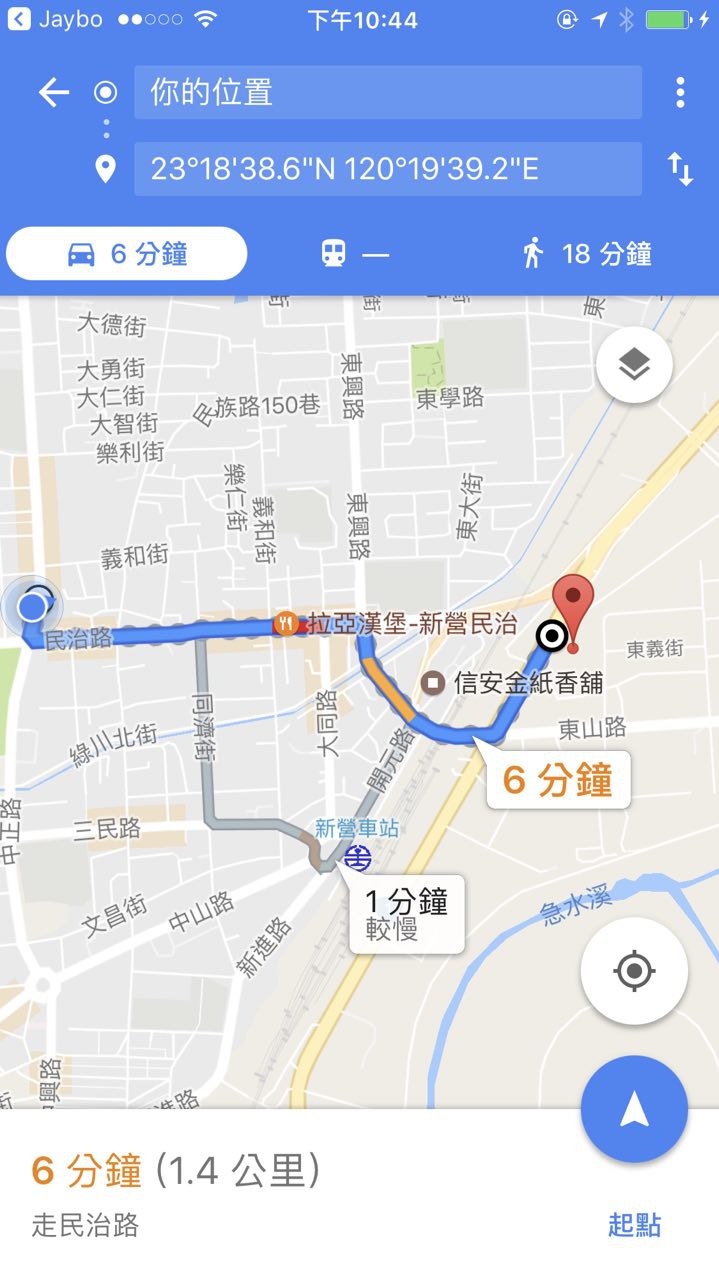This screenshot has height=1280, width=719.
Task: Open the overflow menu
Action: pos(680,93)
